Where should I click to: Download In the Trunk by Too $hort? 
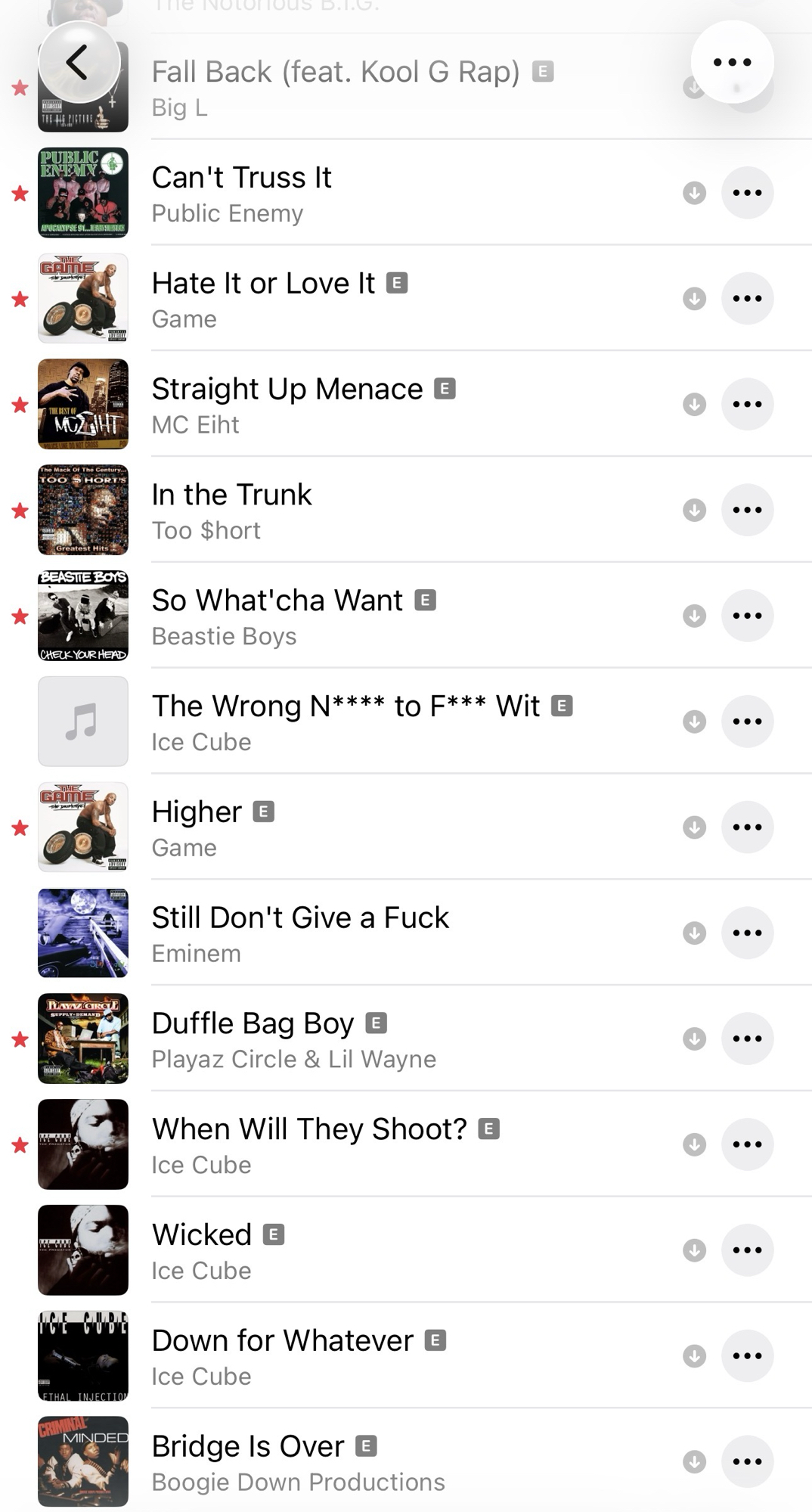(x=694, y=511)
